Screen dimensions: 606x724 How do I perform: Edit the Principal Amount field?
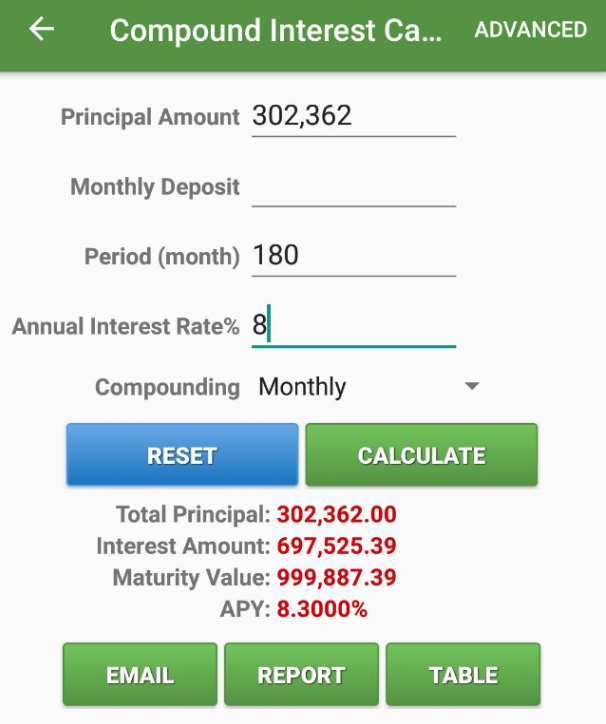tap(353, 117)
